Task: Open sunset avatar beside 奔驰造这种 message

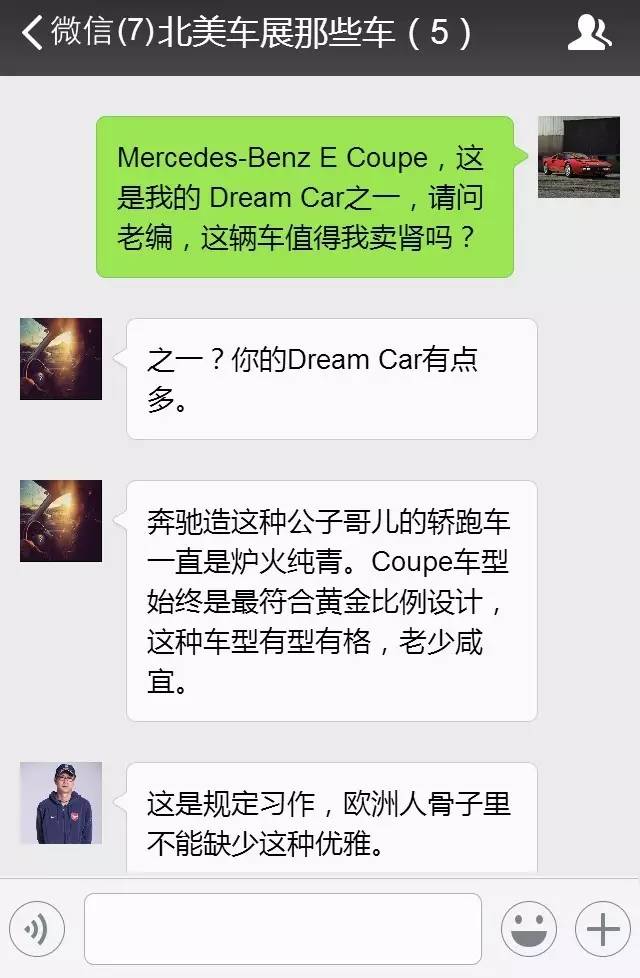Action: point(61,521)
